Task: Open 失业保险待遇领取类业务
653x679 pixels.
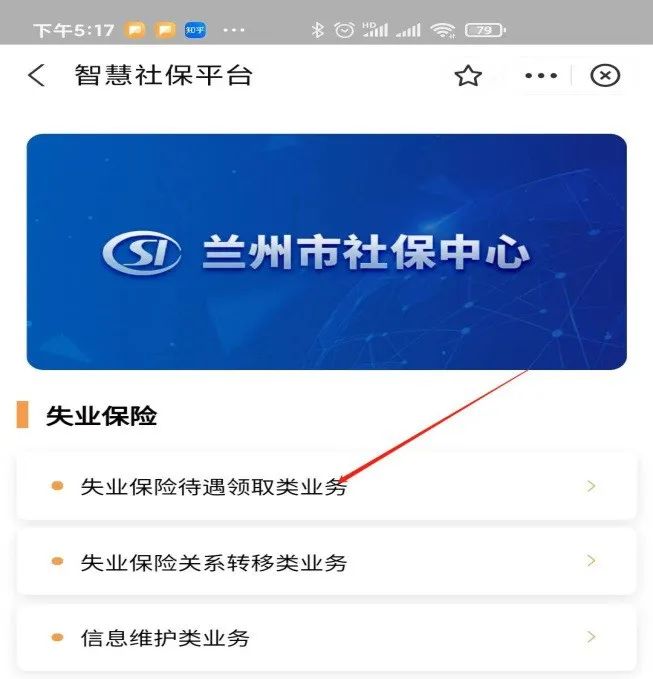Action: [326, 487]
